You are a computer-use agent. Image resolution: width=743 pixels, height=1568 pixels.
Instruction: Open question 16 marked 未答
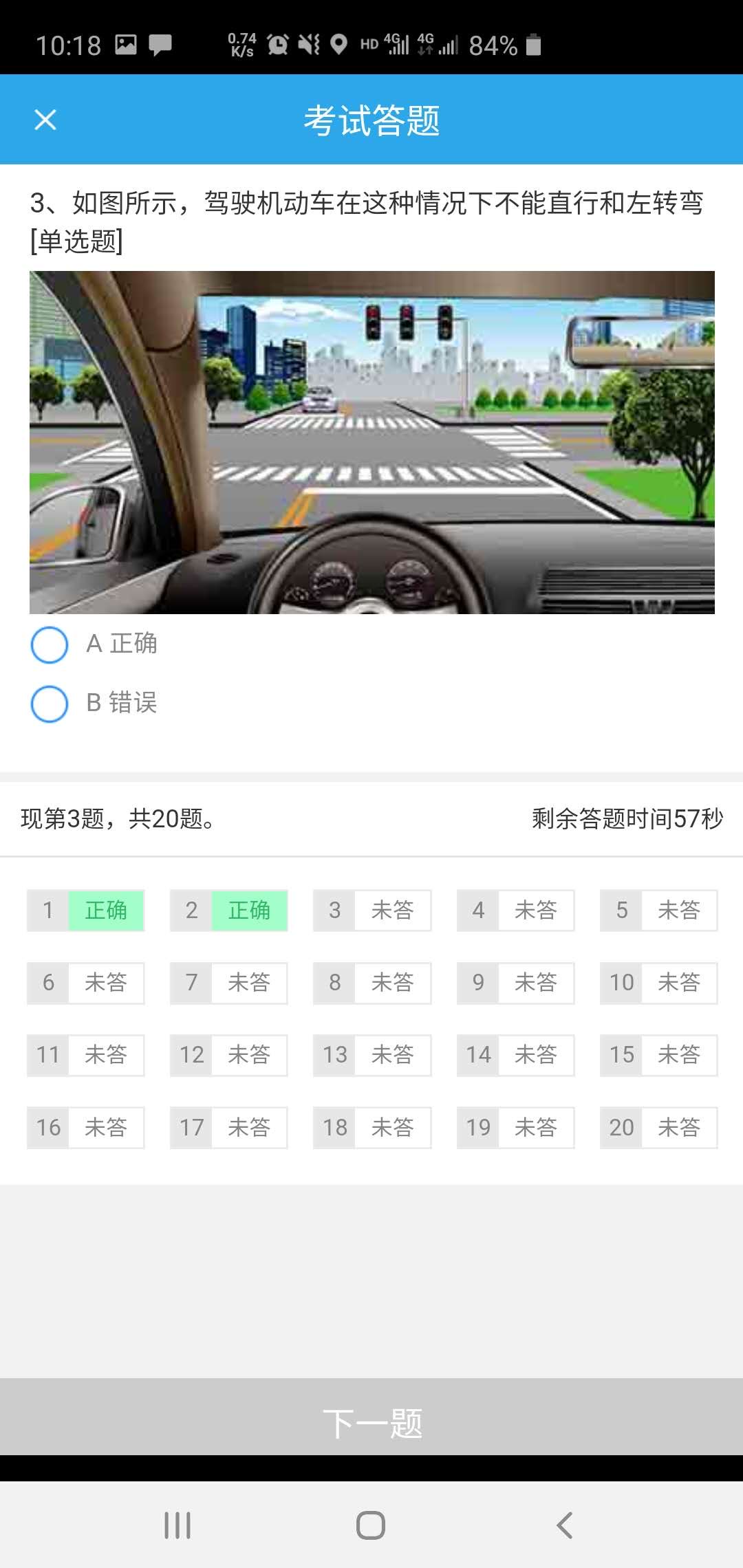point(86,1128)
